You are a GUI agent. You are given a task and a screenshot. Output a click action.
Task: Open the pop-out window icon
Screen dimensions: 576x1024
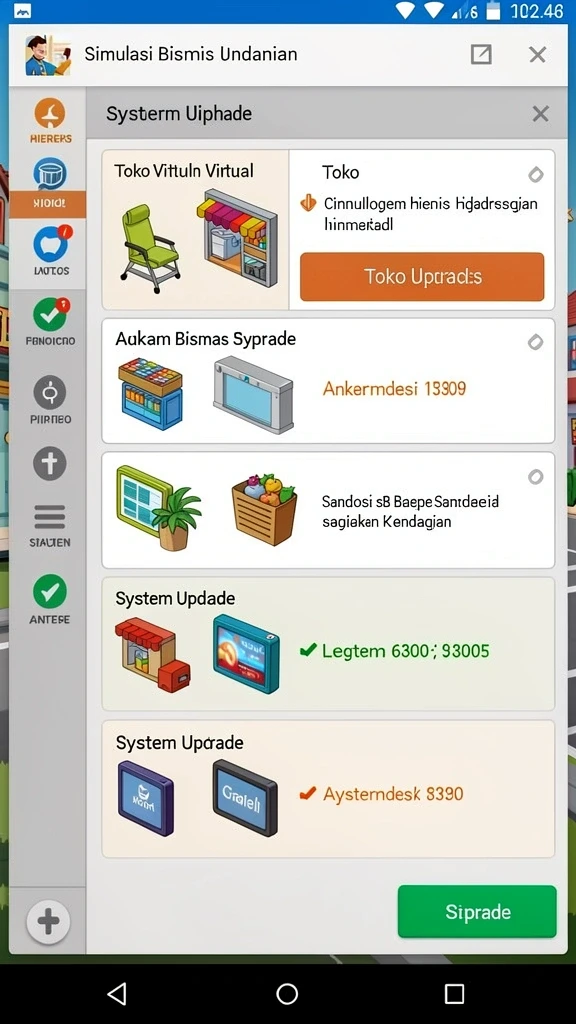coord(481,54)
